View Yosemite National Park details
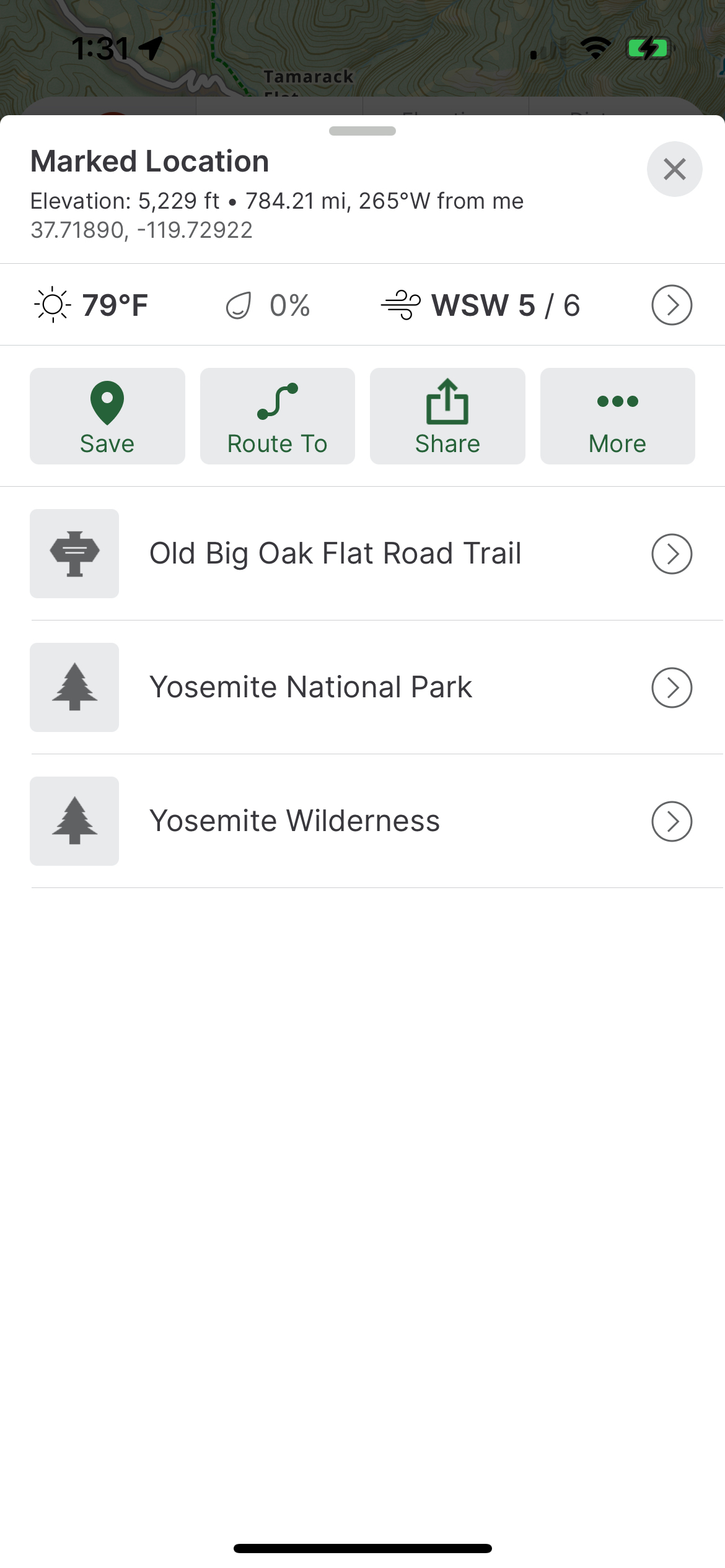The image size is (725, 1568). [x=362, y=687]
